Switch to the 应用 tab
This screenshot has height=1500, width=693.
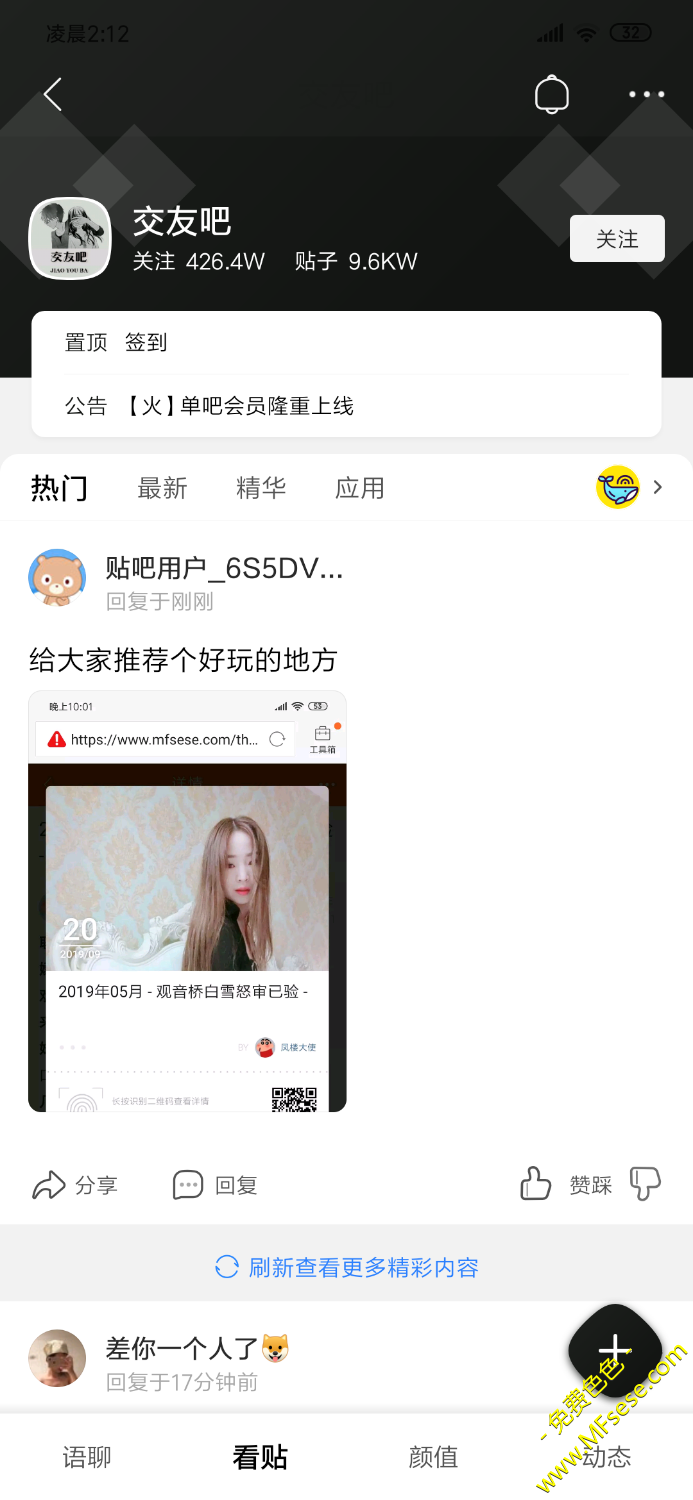(x=360, y=488)
